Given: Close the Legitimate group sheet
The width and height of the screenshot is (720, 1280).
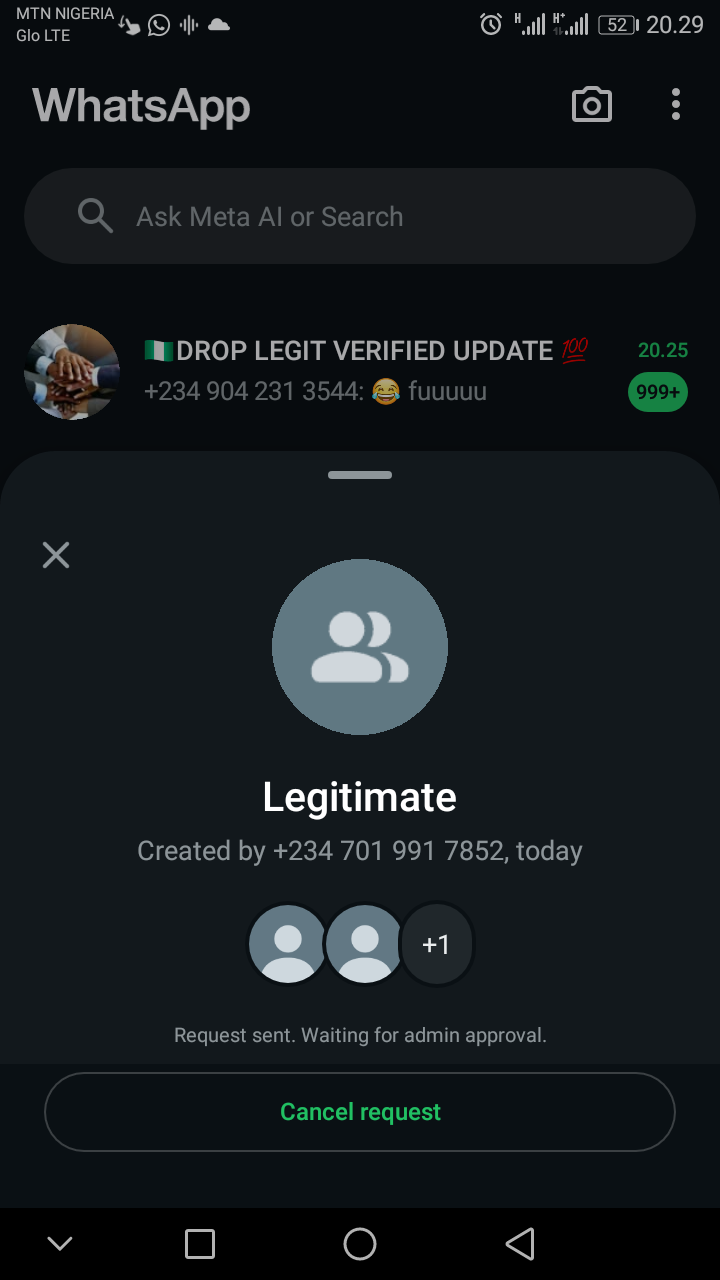Looking at the screenshot, I should coord(56,555).
